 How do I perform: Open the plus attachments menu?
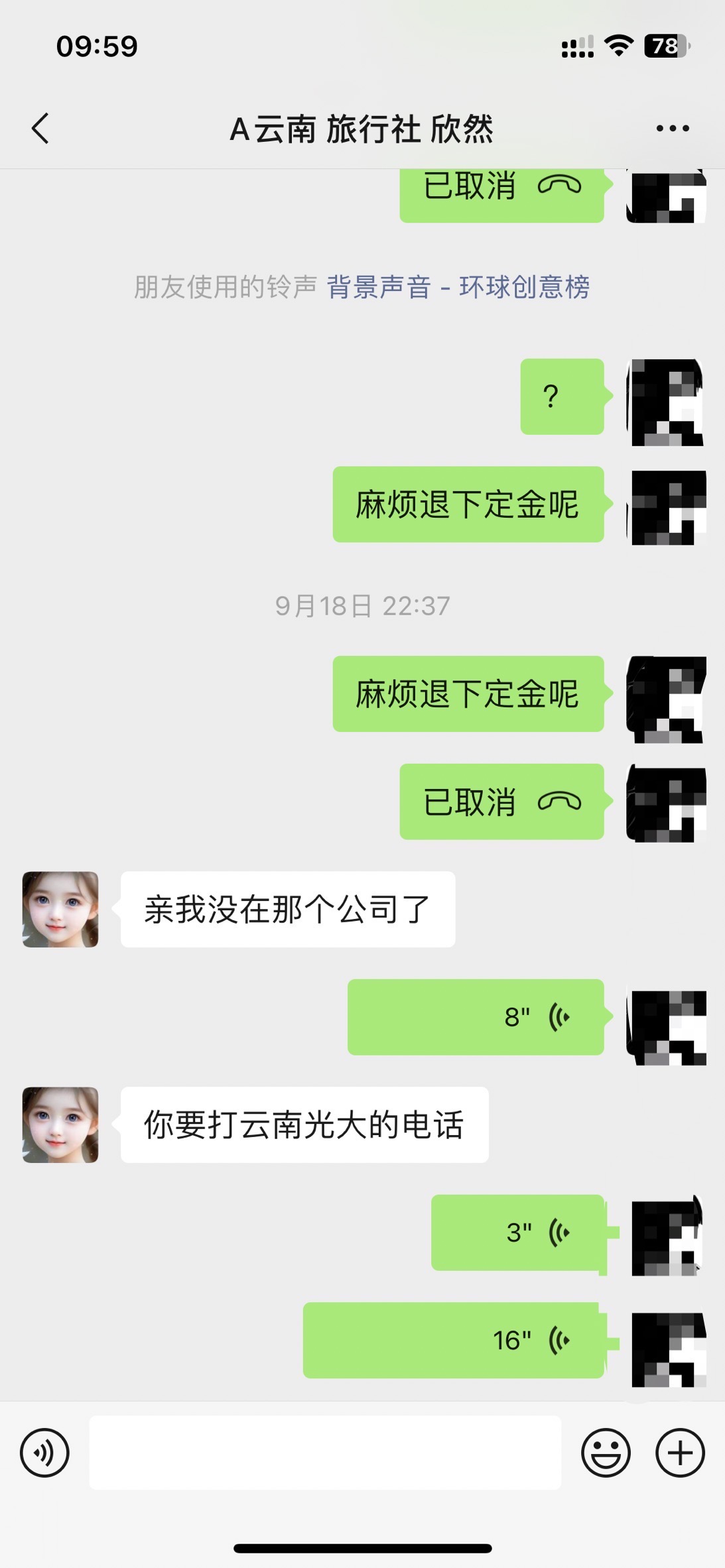(680, 1453)
